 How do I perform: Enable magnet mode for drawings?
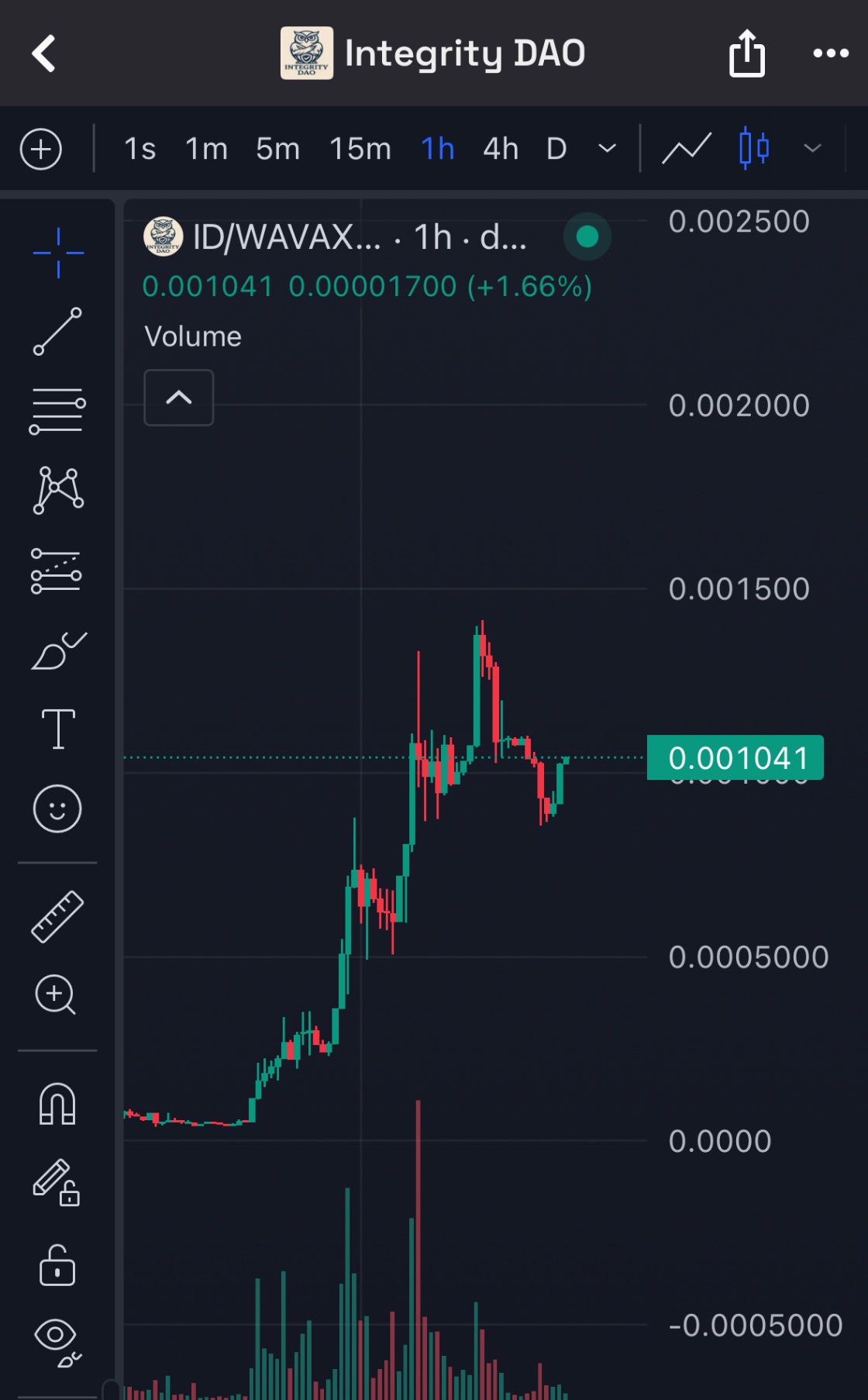[x=57, y=1104]
